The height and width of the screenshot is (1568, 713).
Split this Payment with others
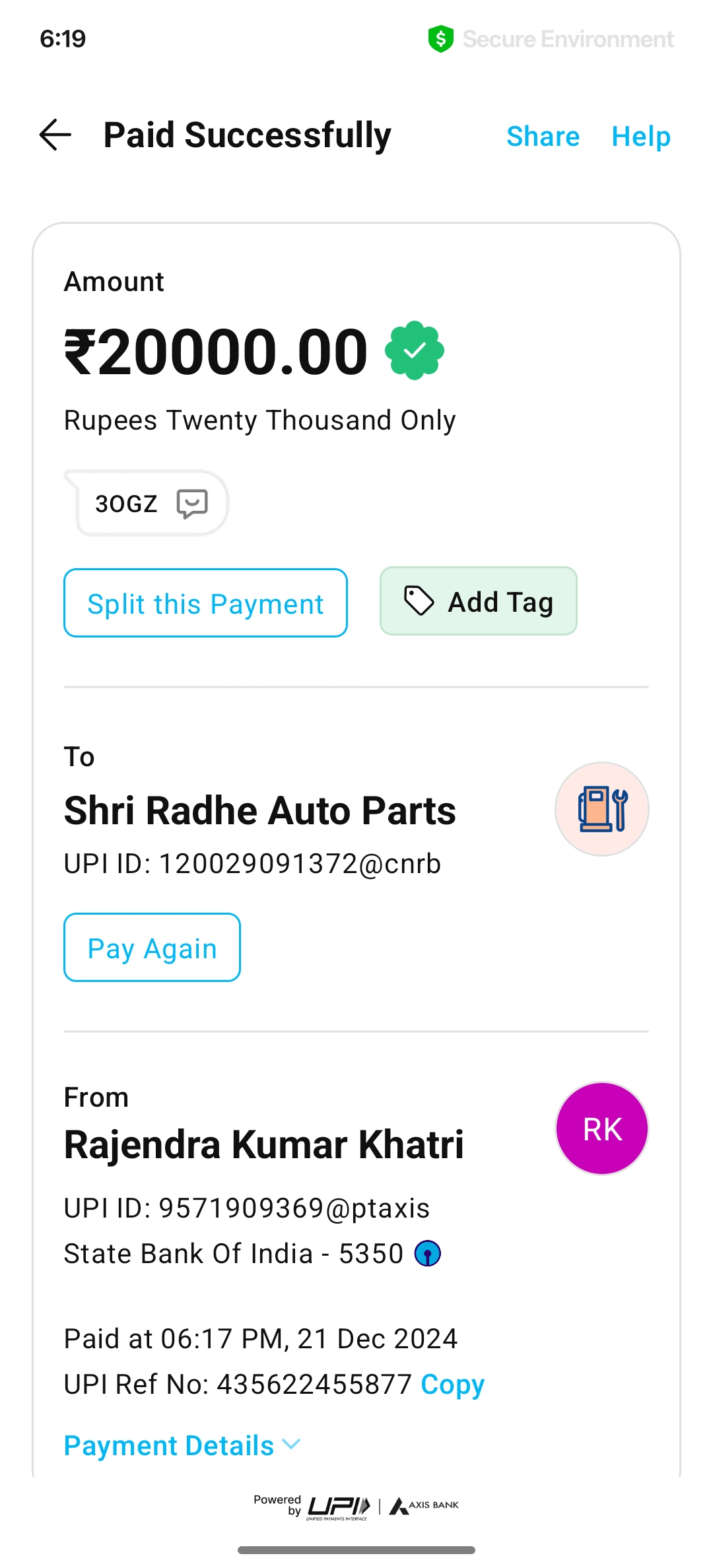tap(205, 603)
